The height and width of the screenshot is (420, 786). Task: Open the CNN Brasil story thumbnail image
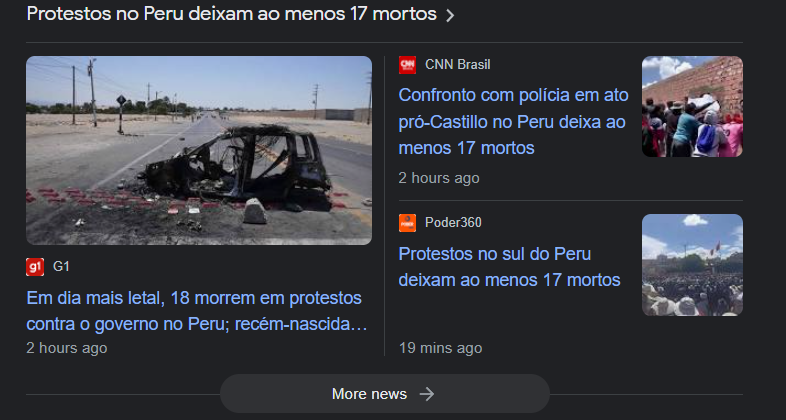tap(692, 106)
